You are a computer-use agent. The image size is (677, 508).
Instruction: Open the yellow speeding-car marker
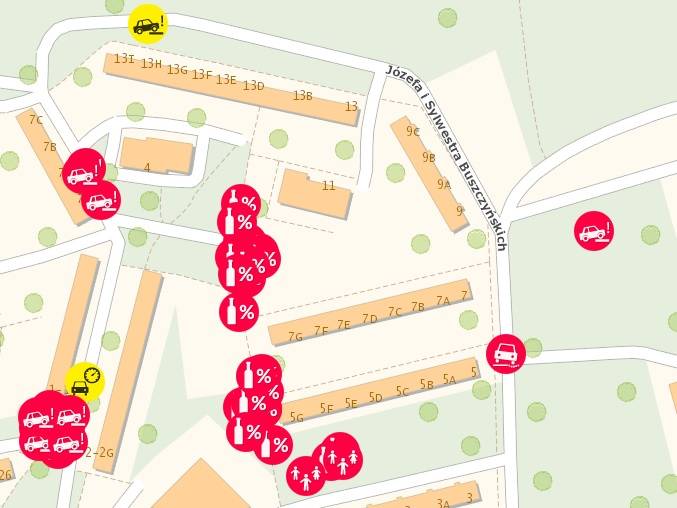point(84,381)
